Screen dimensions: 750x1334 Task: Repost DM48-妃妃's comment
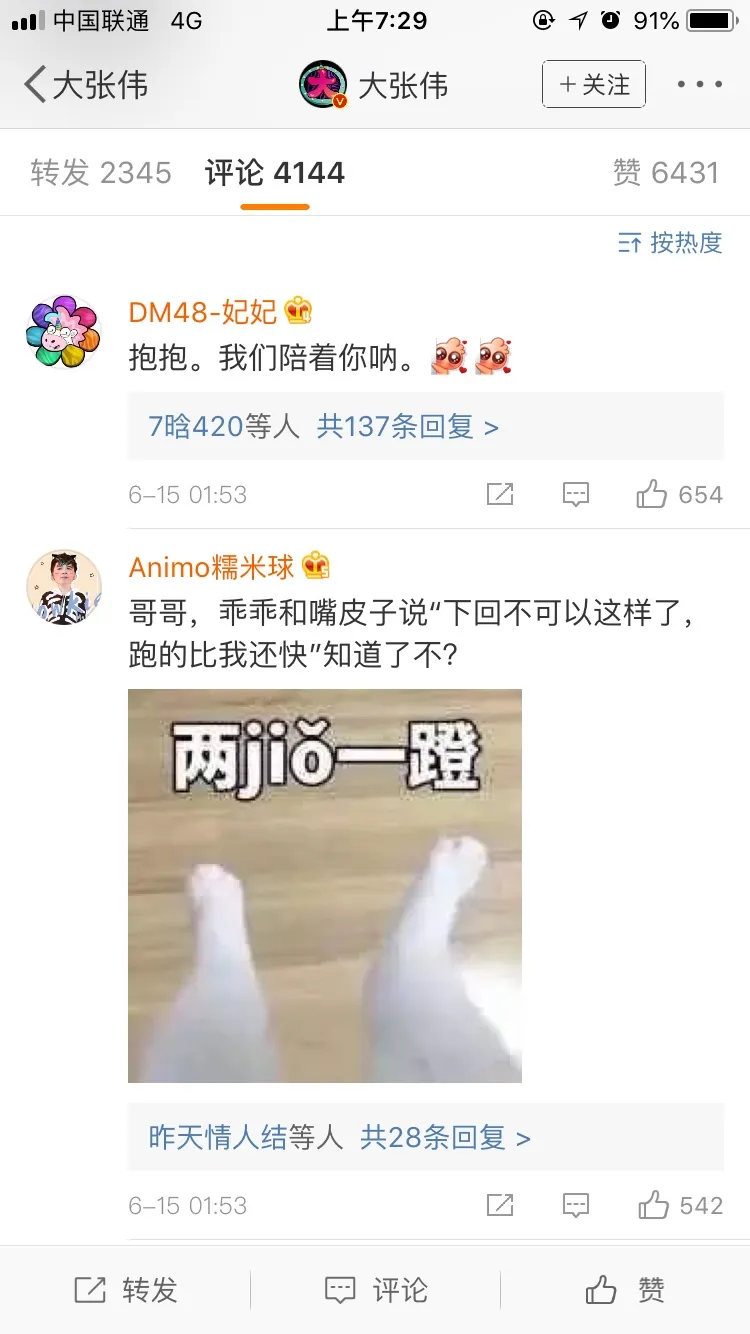(x=500, y=494)
